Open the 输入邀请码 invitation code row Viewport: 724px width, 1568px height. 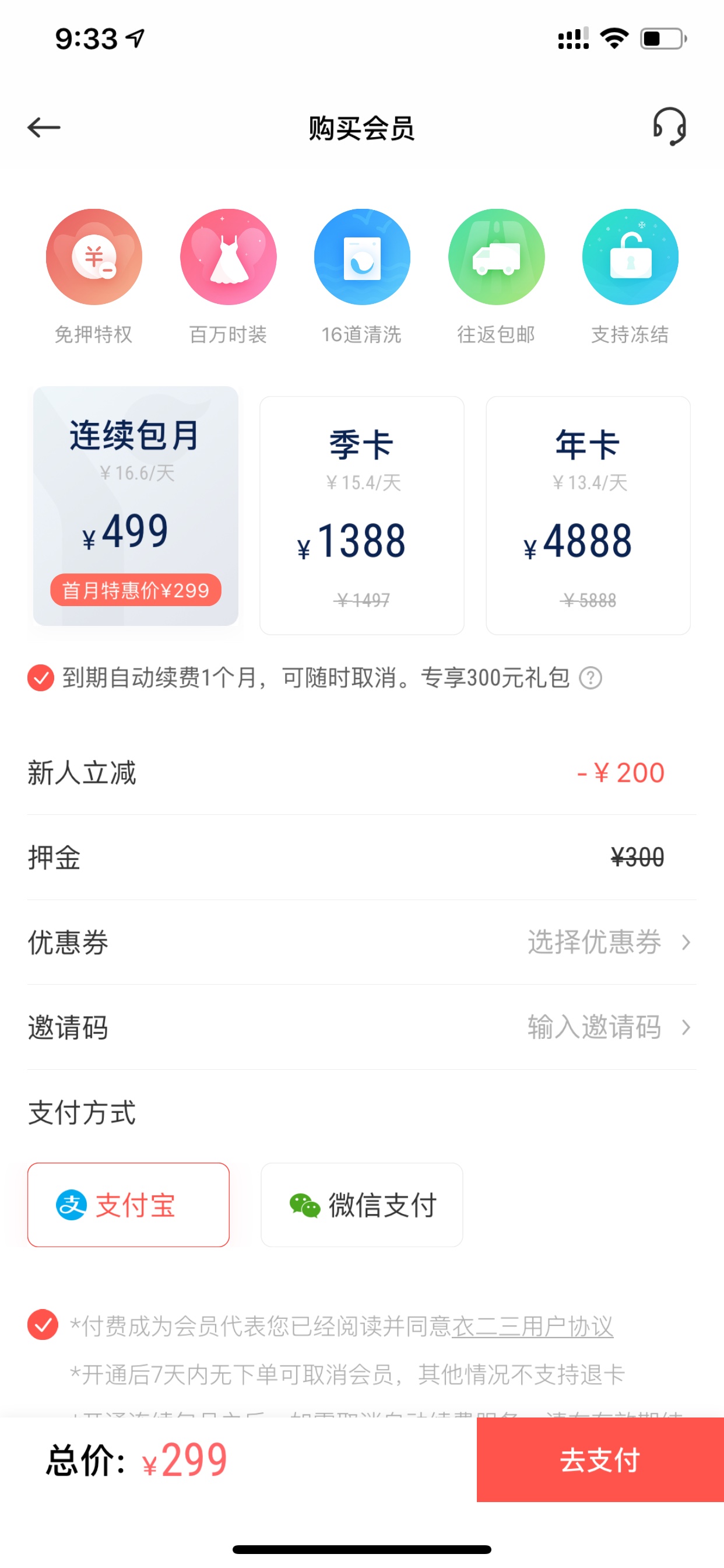point(362,1027)
